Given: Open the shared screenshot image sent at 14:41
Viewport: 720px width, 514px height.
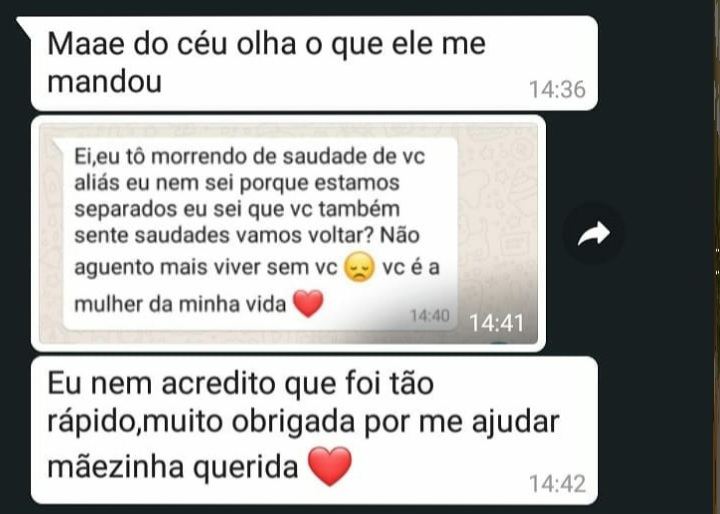Looking at the screenshot, I should tap(288, 233).
